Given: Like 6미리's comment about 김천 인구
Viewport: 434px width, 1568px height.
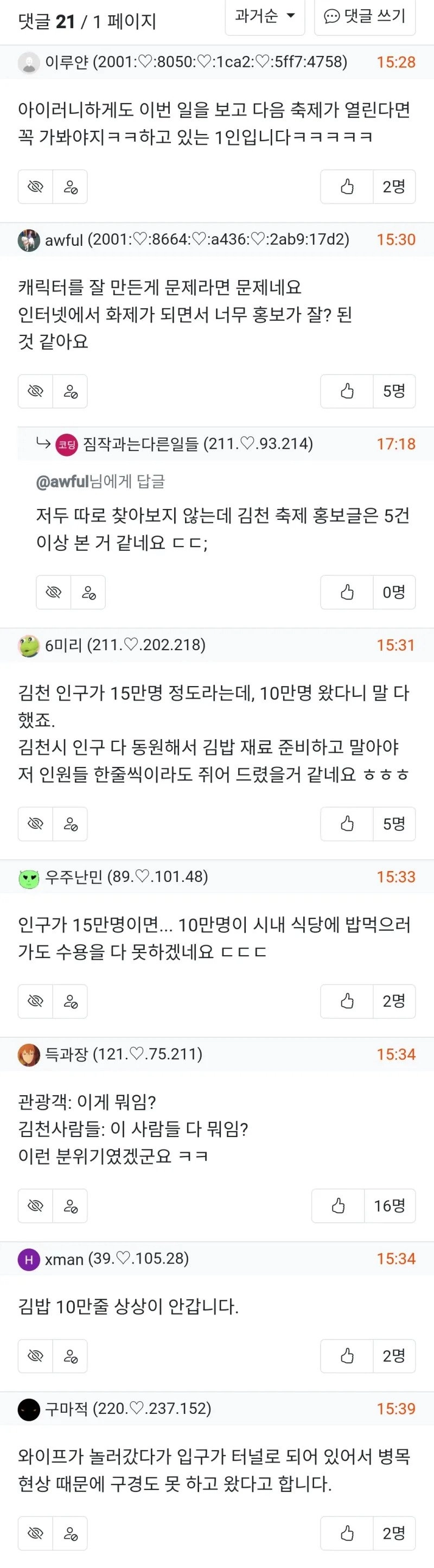Looking at the screenshot, I should (x=347, y=823).
